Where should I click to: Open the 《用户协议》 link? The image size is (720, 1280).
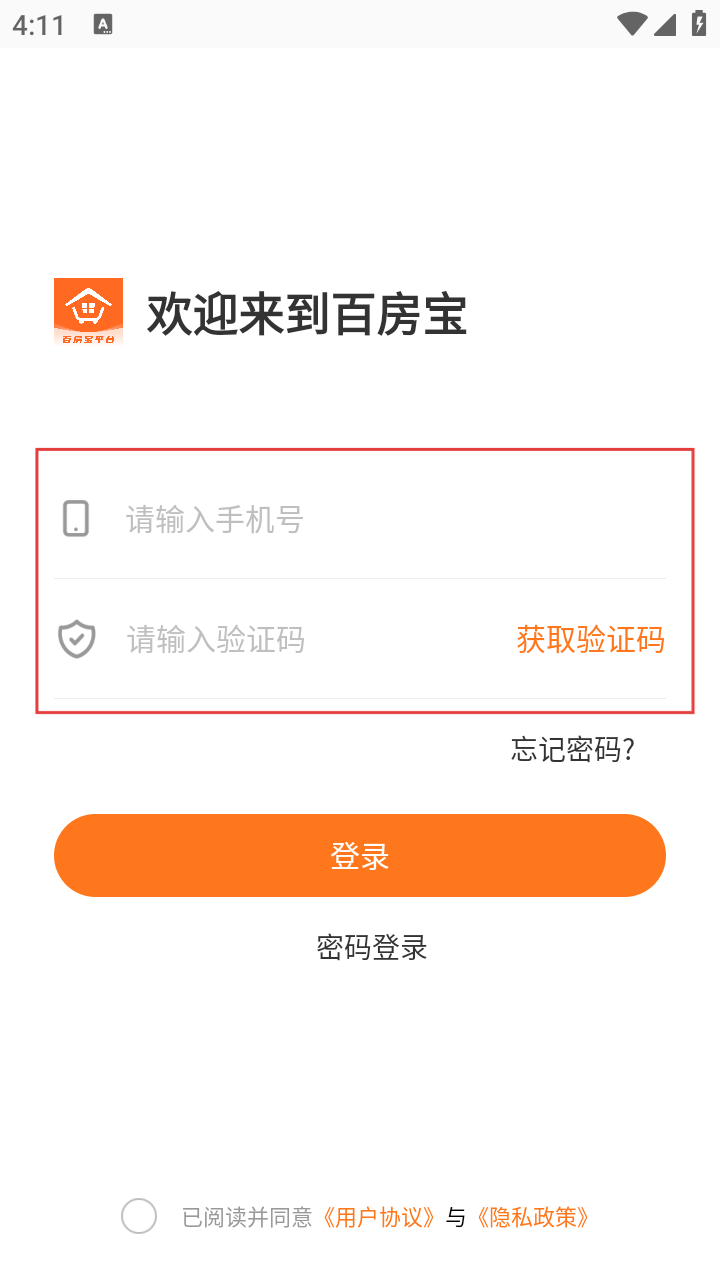pos(380,1217)
